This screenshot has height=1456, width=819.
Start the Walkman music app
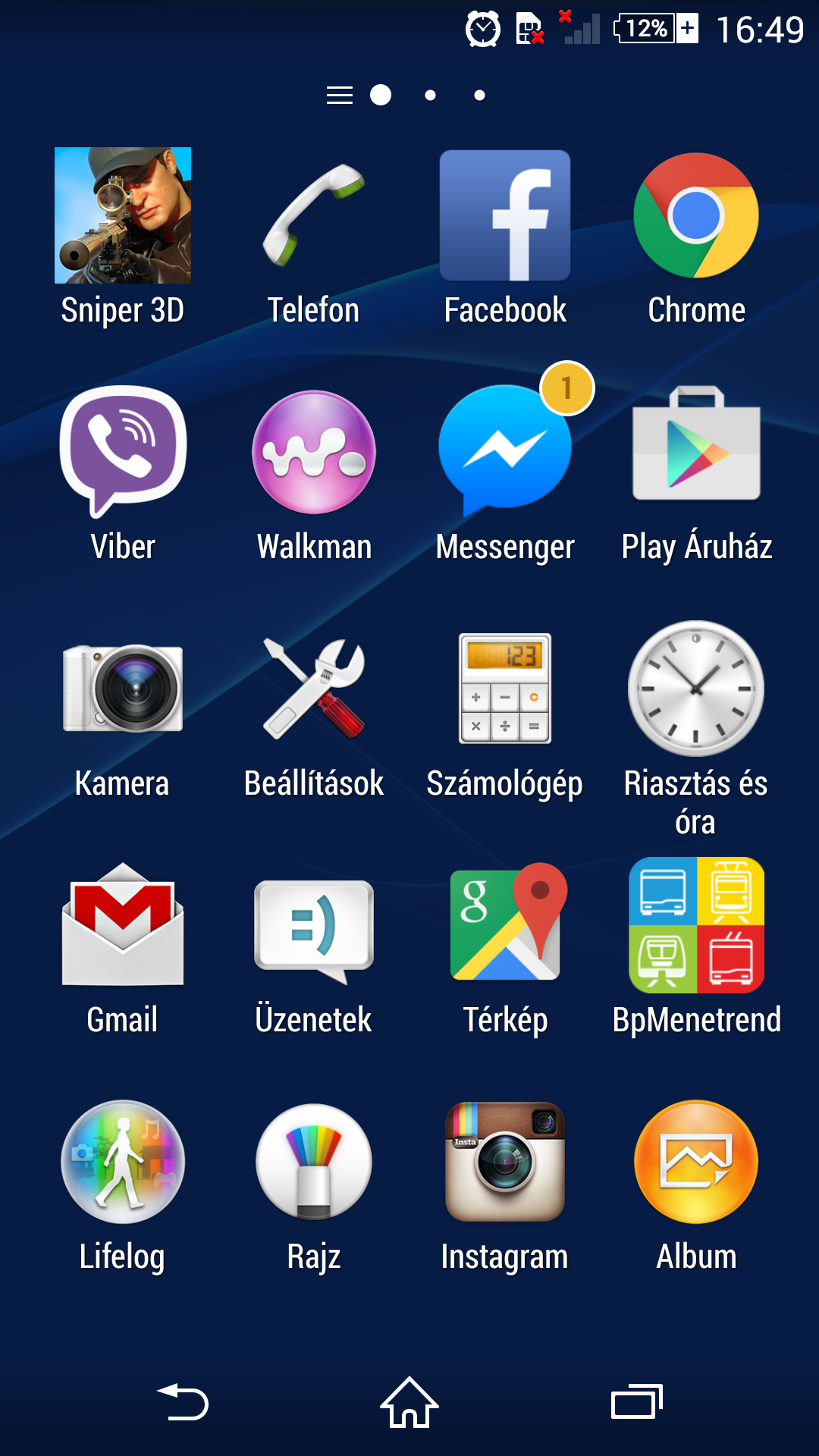click(314, 453)
